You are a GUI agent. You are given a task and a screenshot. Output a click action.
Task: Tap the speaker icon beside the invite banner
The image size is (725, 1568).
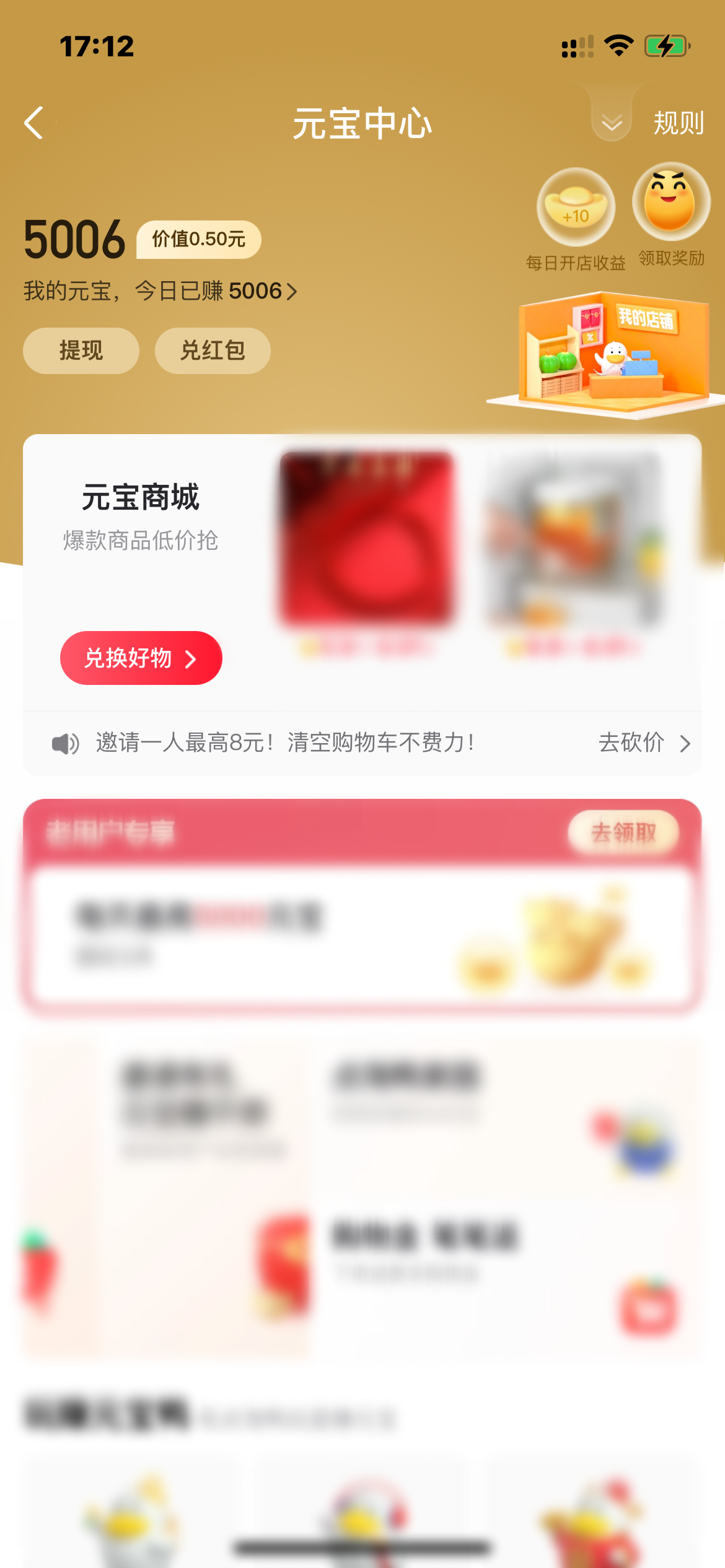(x=65, y=743)
